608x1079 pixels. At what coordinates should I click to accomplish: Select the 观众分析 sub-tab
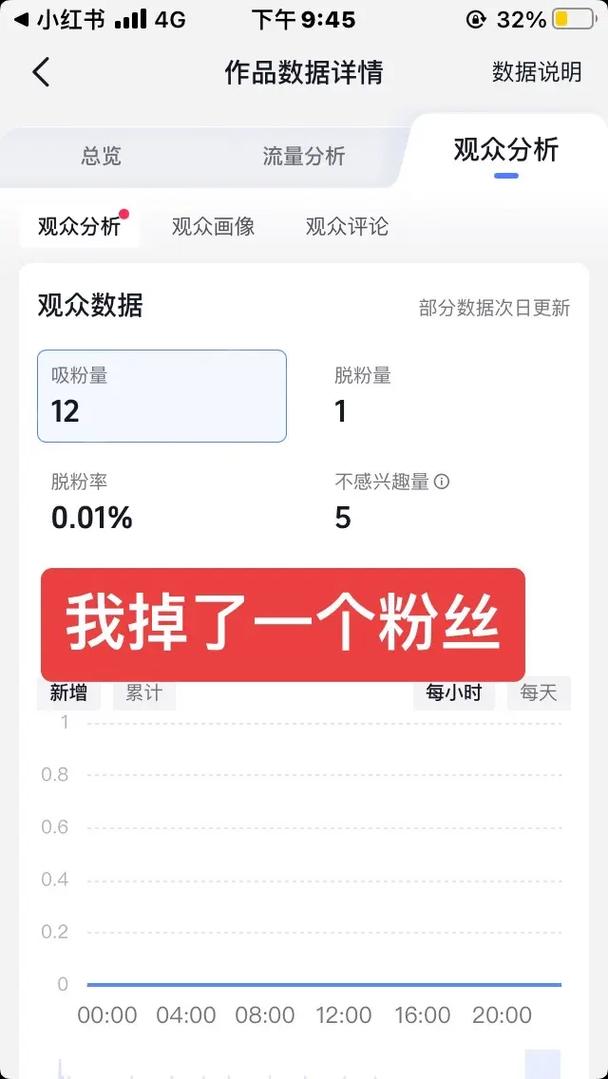(x=79, y=226)
